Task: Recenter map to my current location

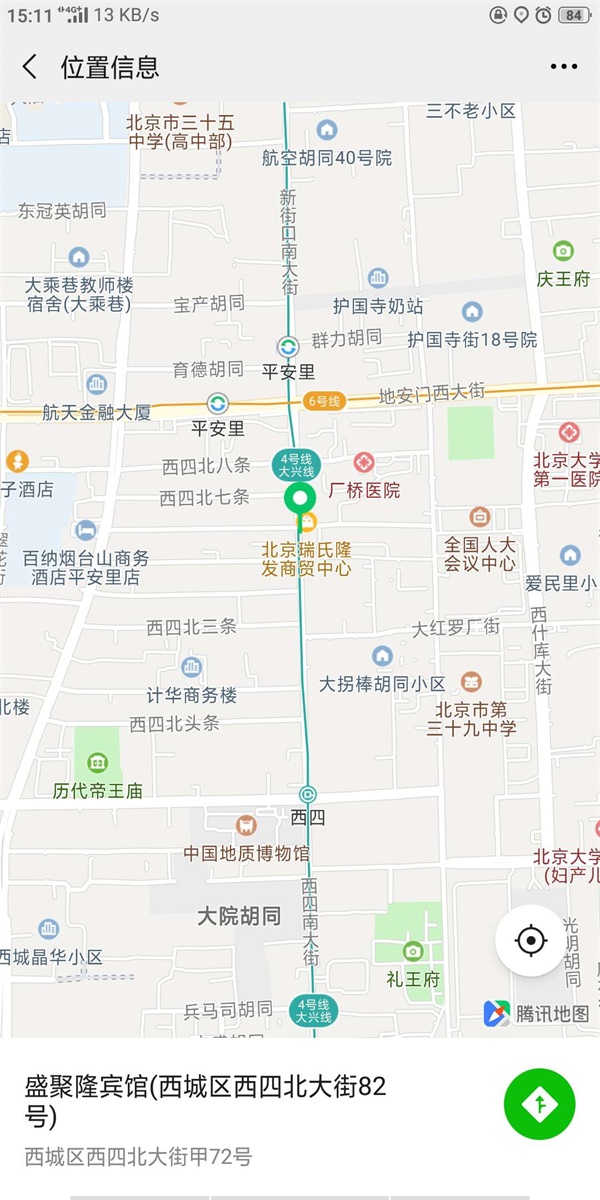Action: coord(530,941)
